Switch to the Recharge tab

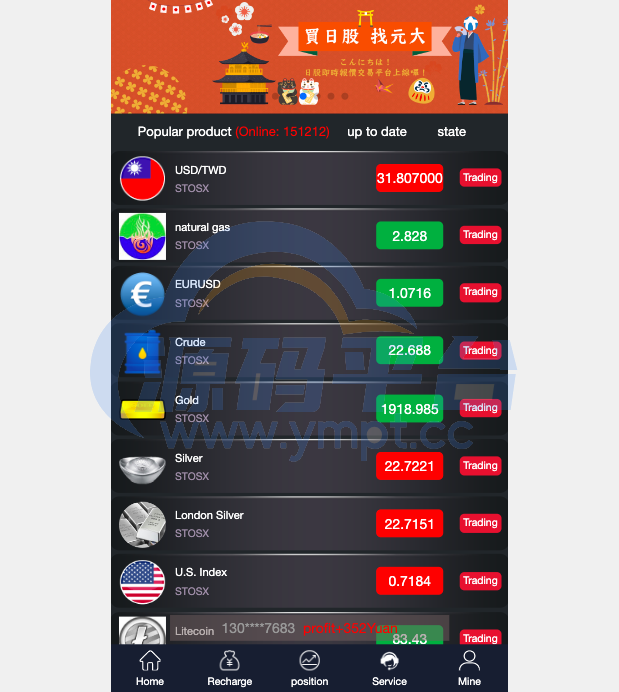click(230, 668)
